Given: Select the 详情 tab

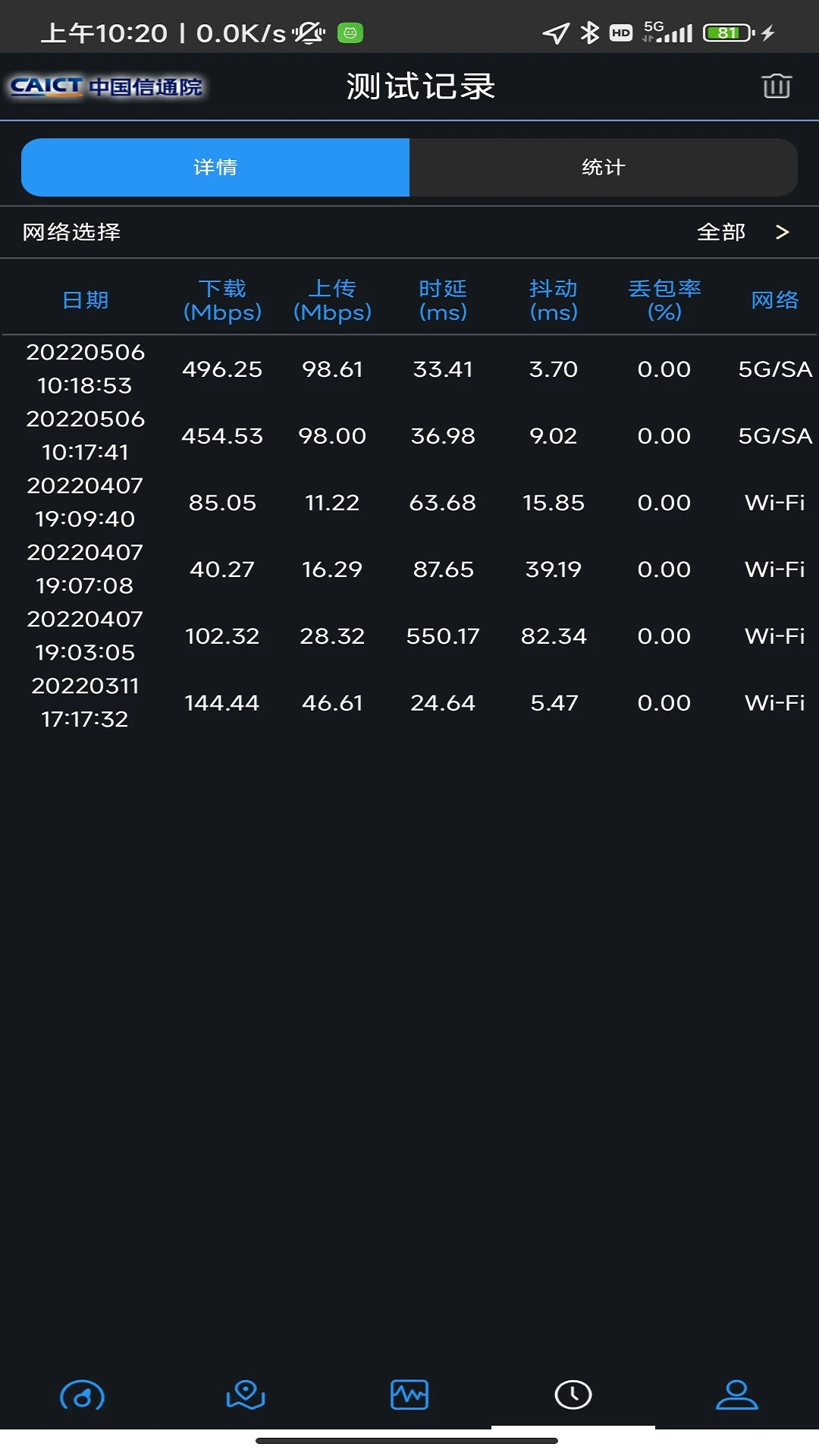Looking at the screenshot, I should tap(215, 168).
